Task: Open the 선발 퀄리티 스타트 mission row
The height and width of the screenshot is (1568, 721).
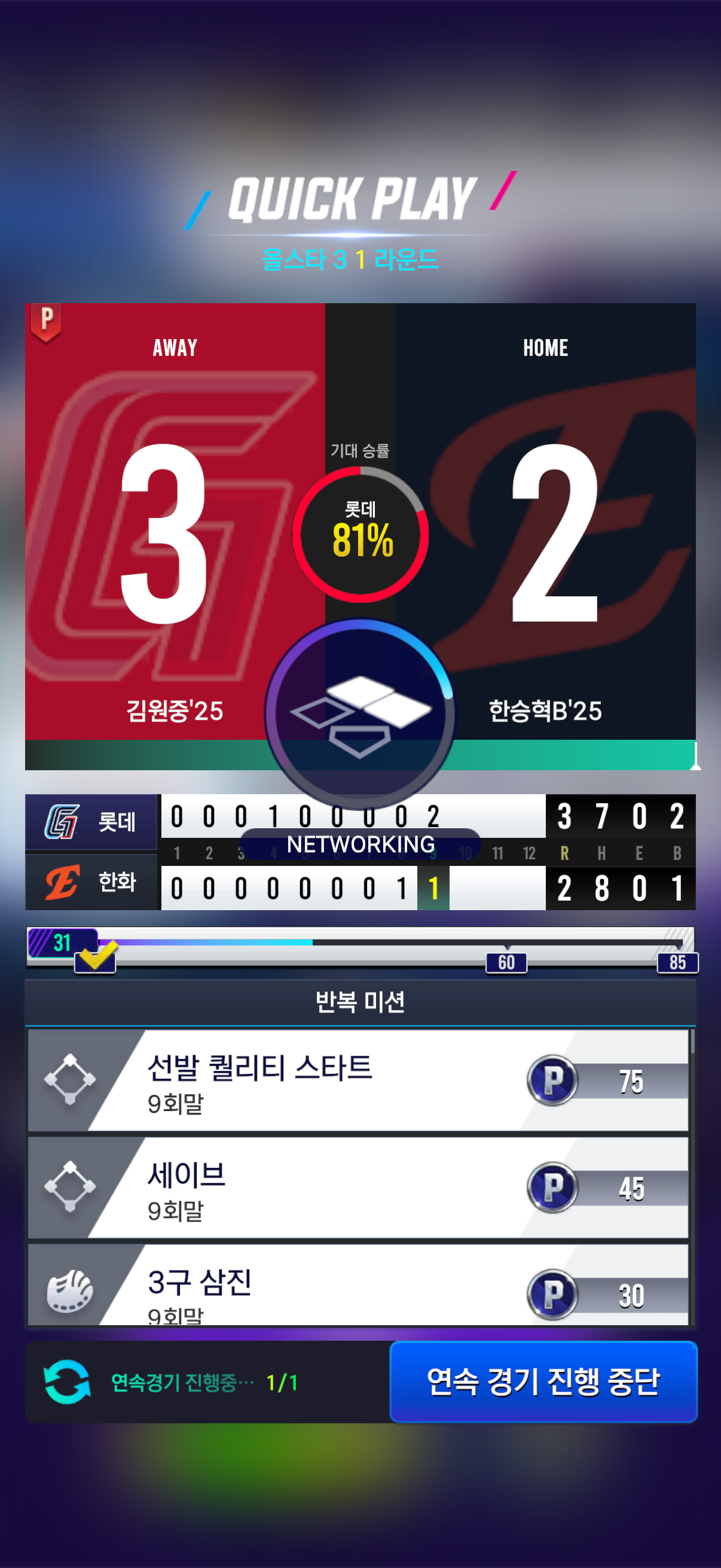Action: (358, 1081)
